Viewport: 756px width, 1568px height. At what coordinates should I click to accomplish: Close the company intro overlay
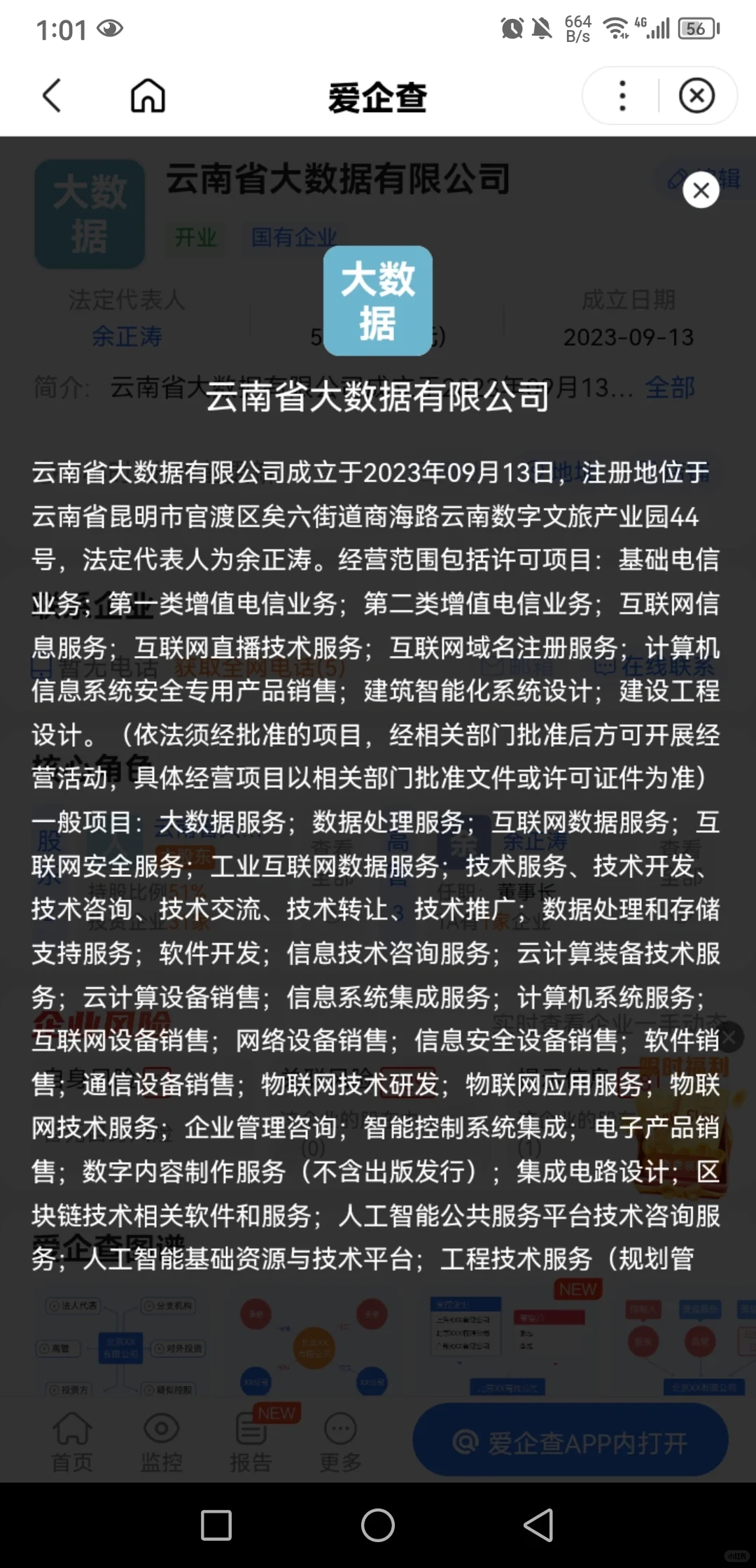click(x=701, y=190)
